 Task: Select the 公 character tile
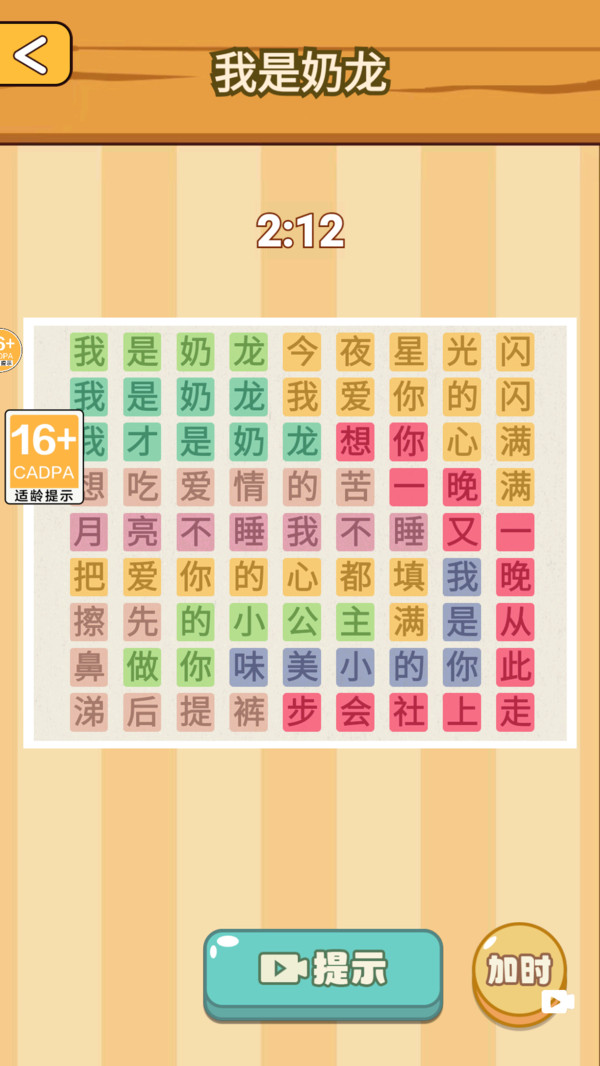302,622
